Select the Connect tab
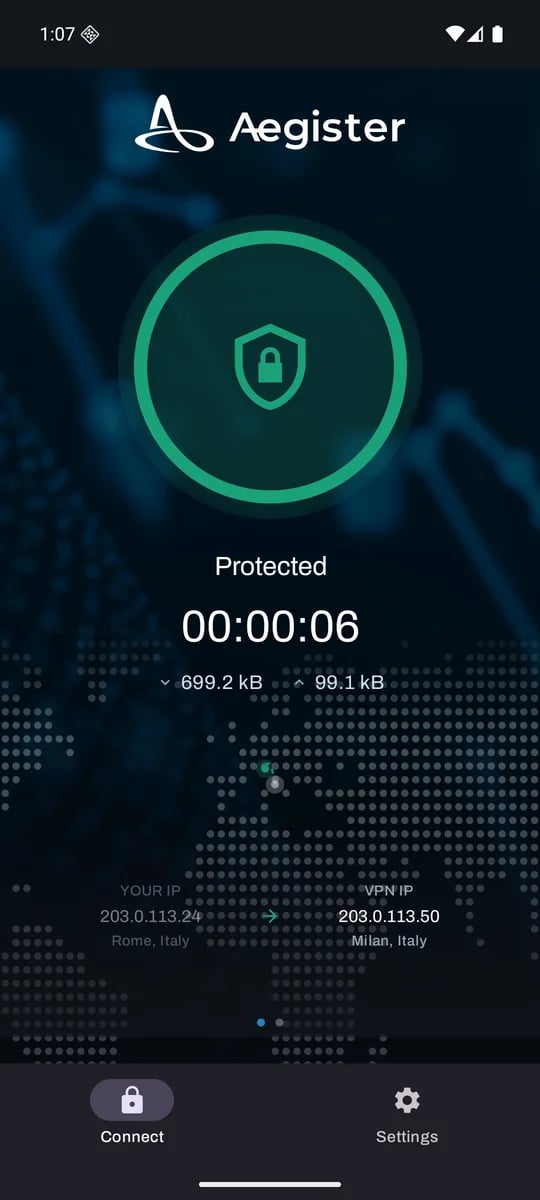Screen dimensions: 540x1200 click(132, 1114)
